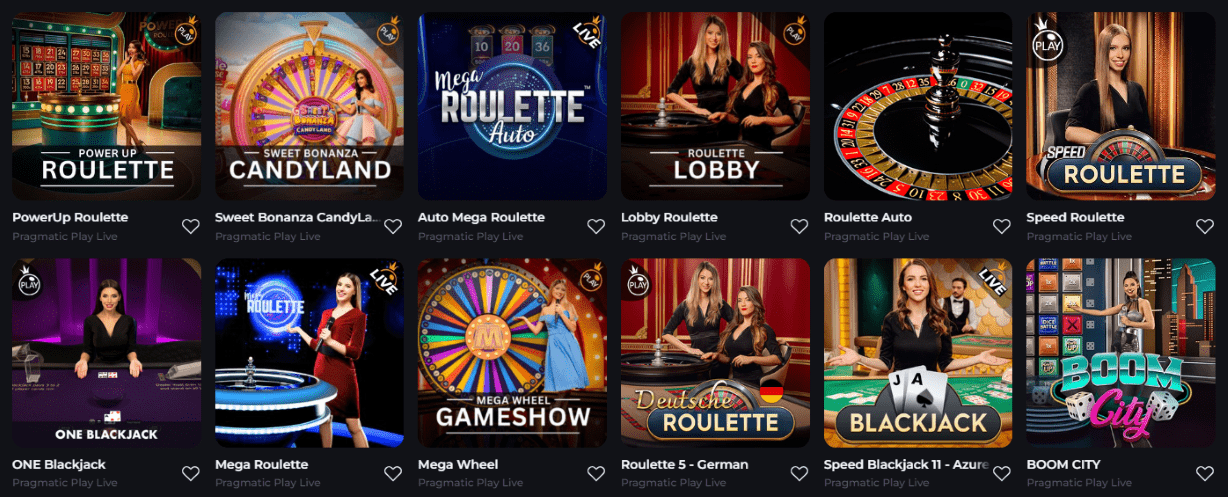
Task: Open Mega Wheel gameshow tile
Action: [x=512, y=352]
